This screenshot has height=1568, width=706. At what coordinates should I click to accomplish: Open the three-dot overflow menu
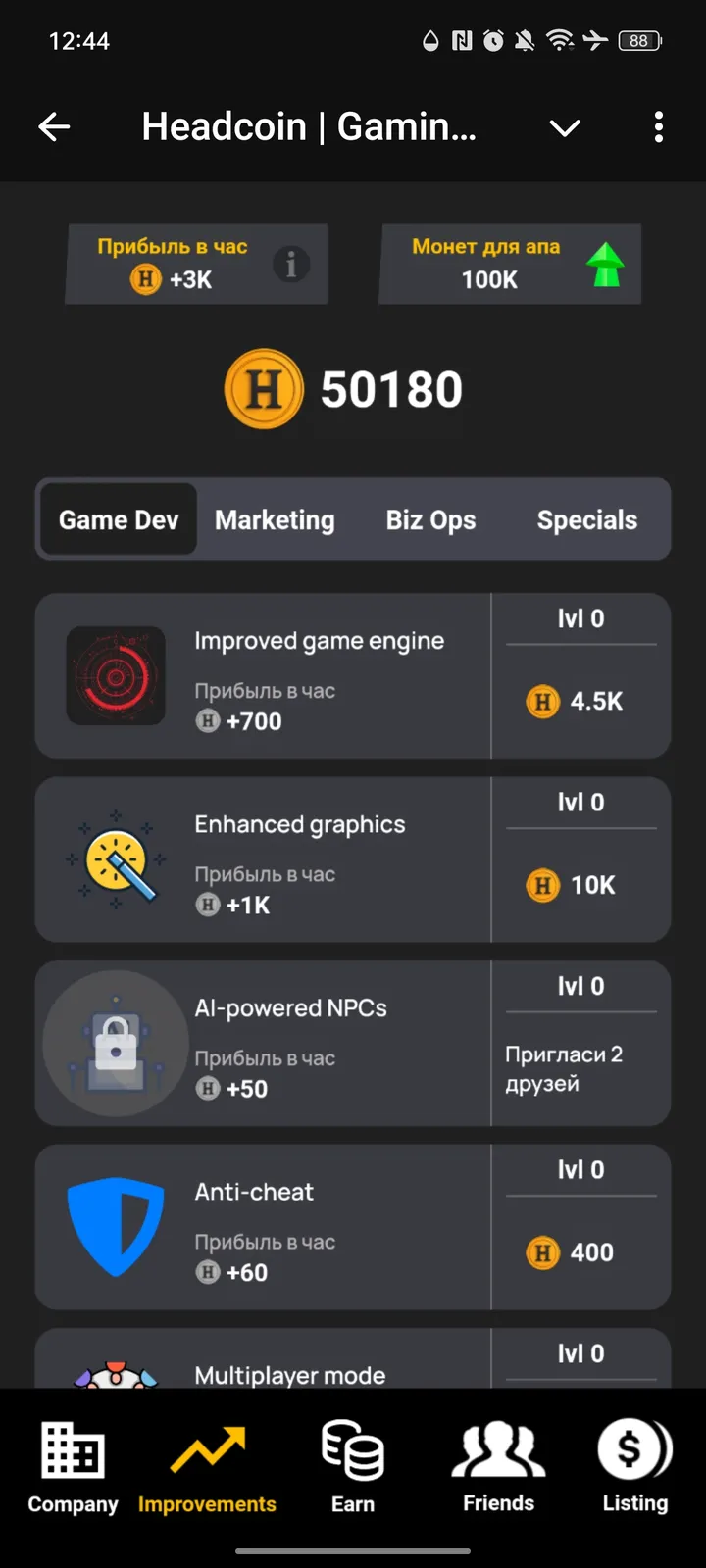(658, 126)
